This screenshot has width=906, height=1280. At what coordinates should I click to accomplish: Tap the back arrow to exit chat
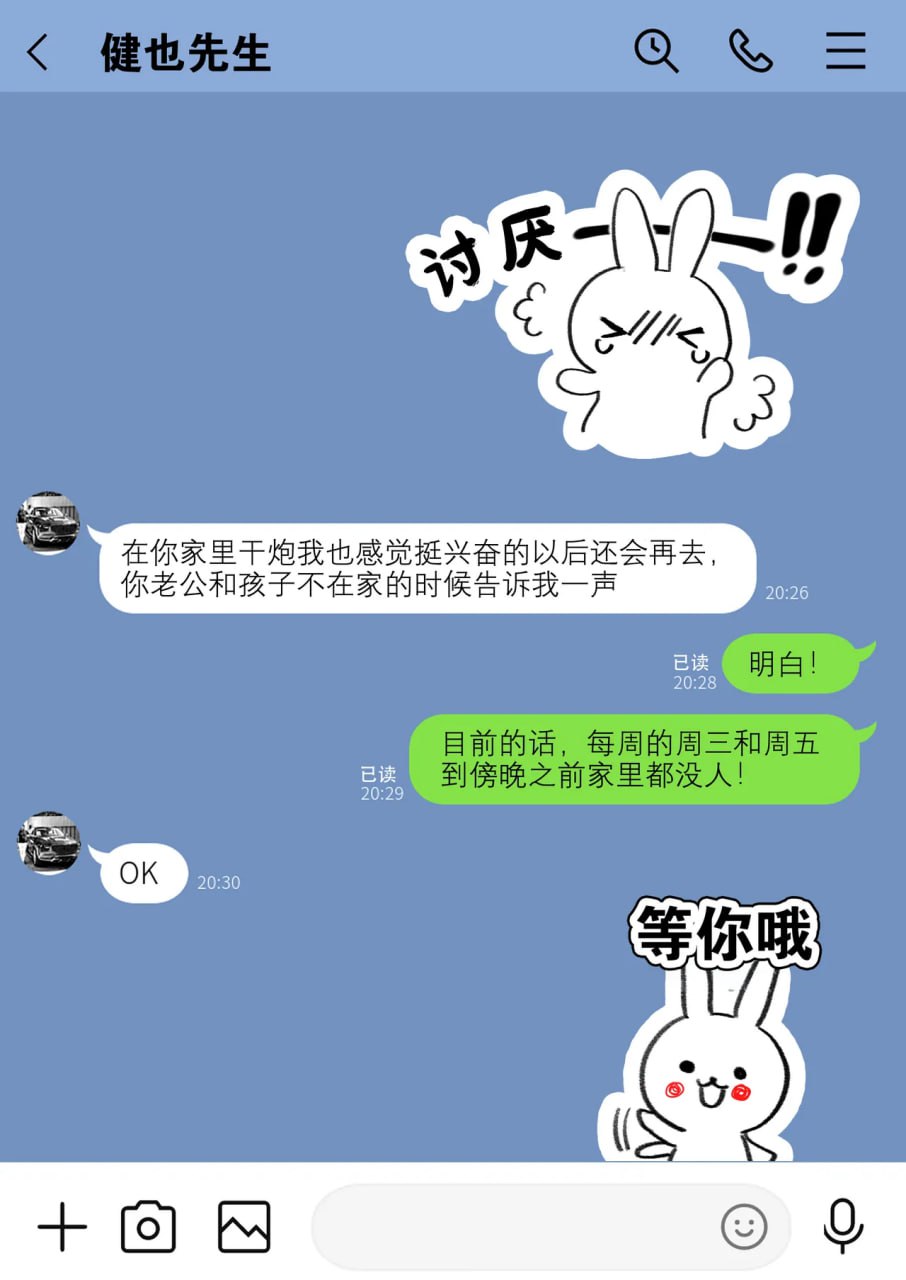click(x=38, y=52)
